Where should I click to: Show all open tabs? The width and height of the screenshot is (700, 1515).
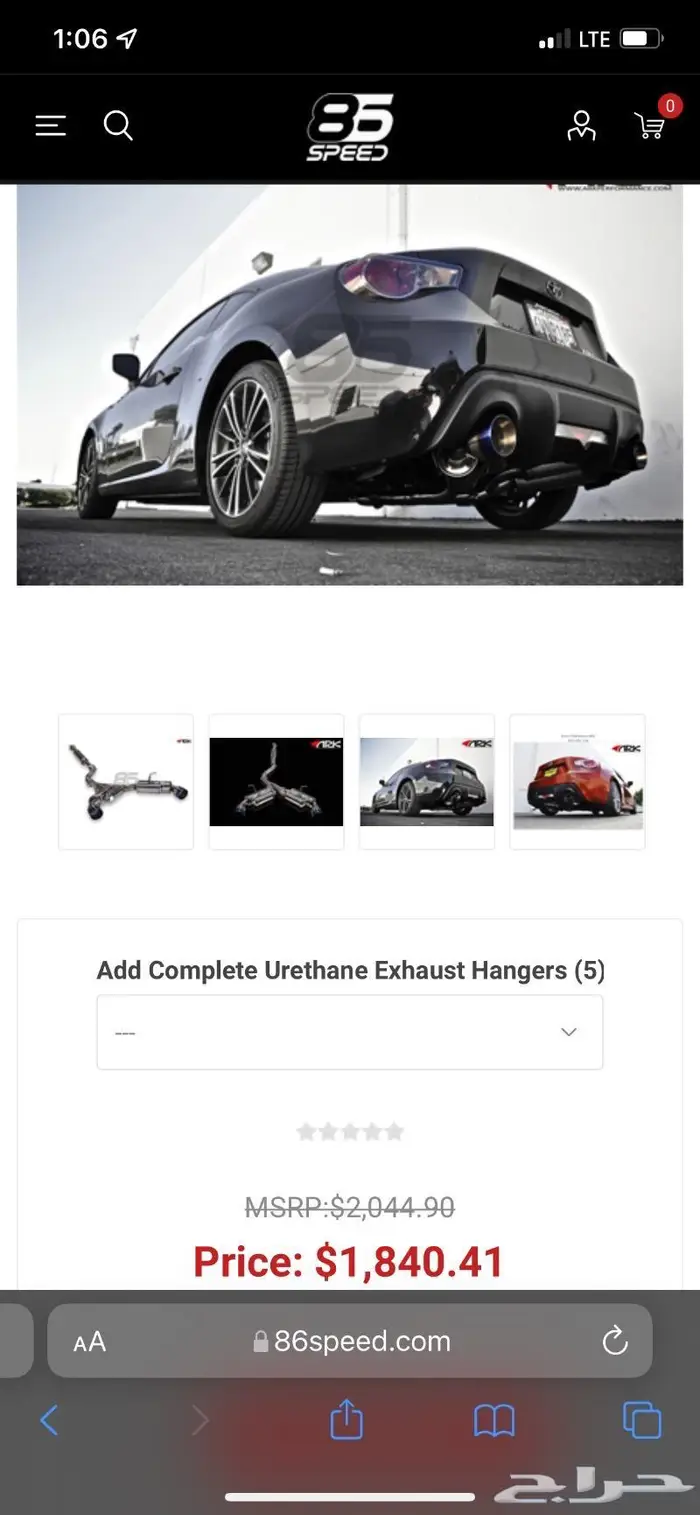642,1420
